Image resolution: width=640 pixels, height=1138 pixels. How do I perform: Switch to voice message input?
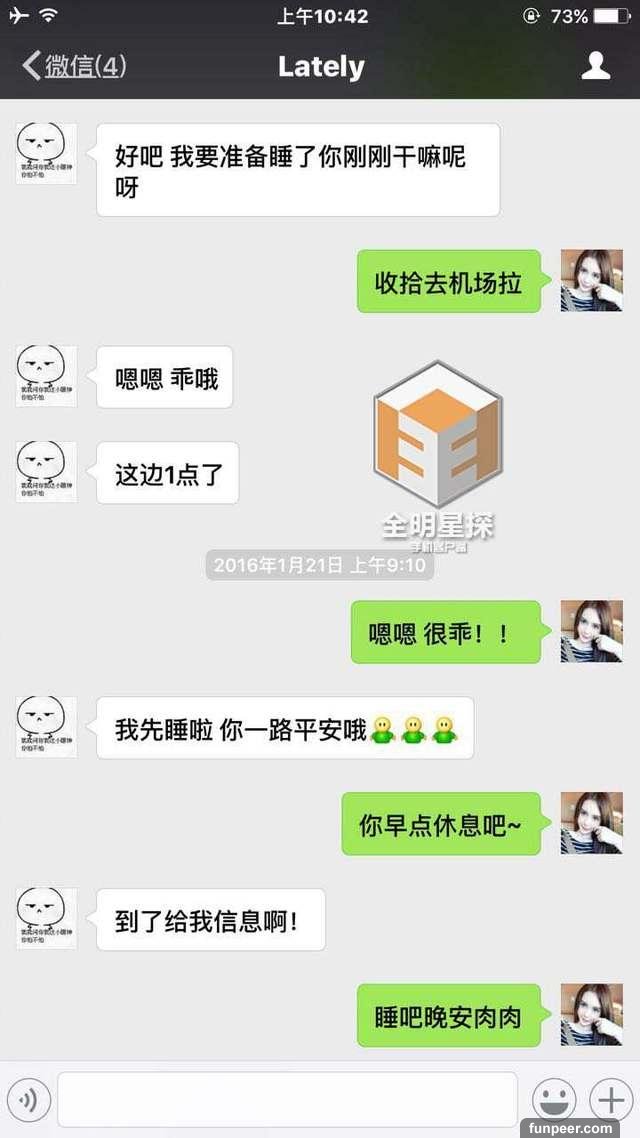(28, 1100)
